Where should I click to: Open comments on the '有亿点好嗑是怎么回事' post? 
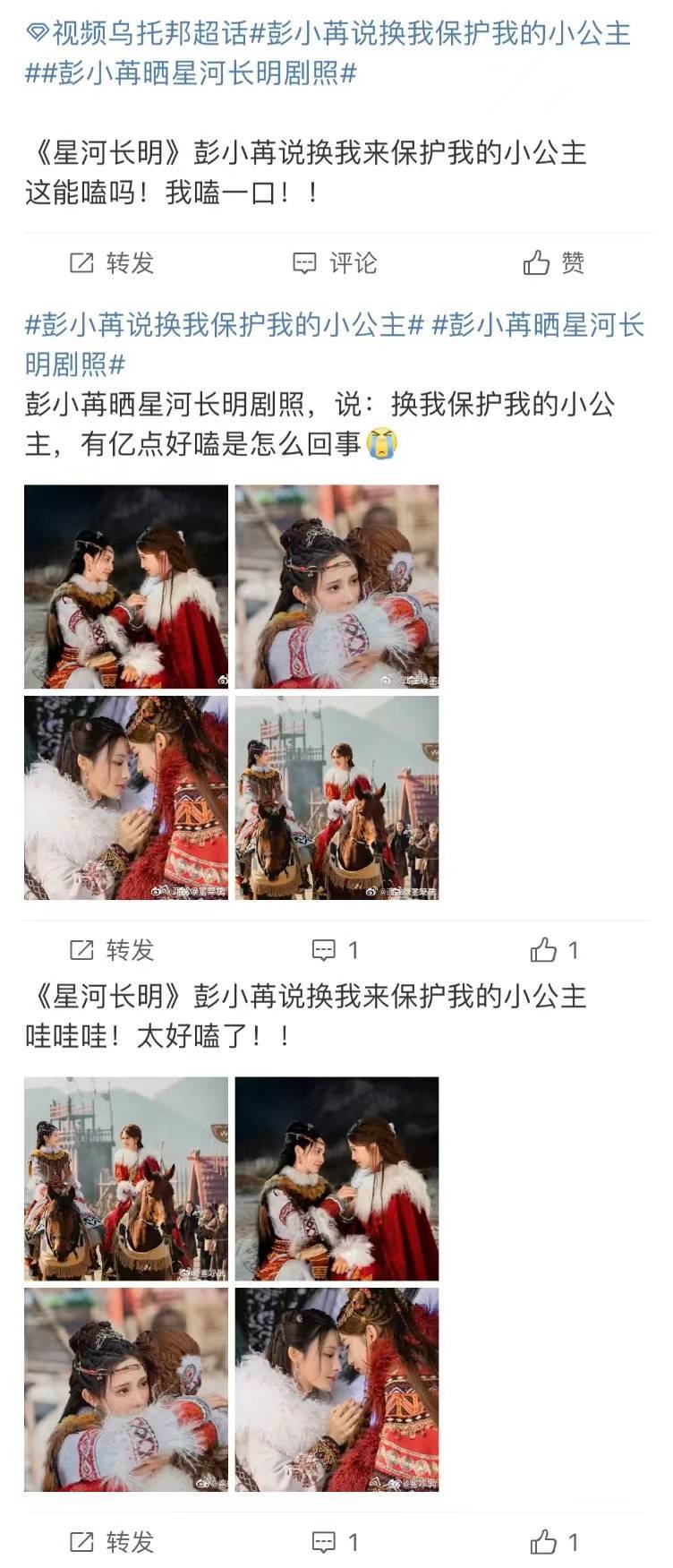(335, 950)
